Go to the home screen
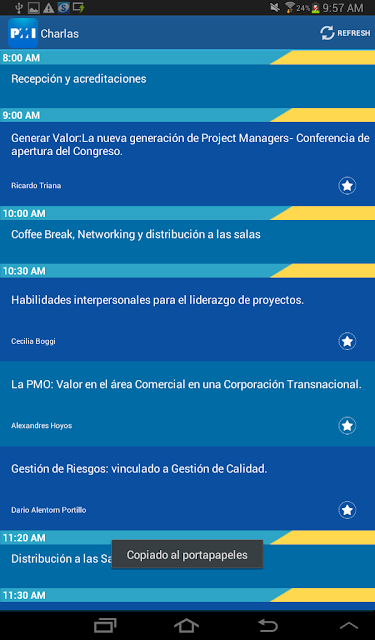This screenshot has width=375, height=640. coord(186,625)
